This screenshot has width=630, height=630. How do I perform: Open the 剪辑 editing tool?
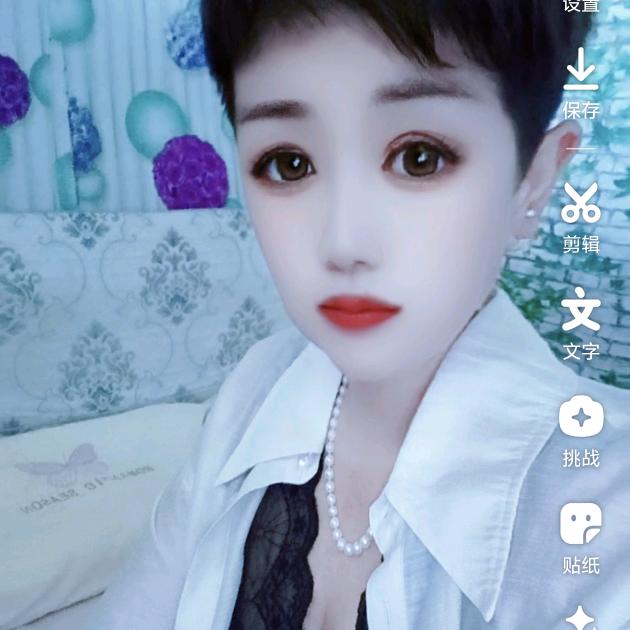click(x=581, y=218)
